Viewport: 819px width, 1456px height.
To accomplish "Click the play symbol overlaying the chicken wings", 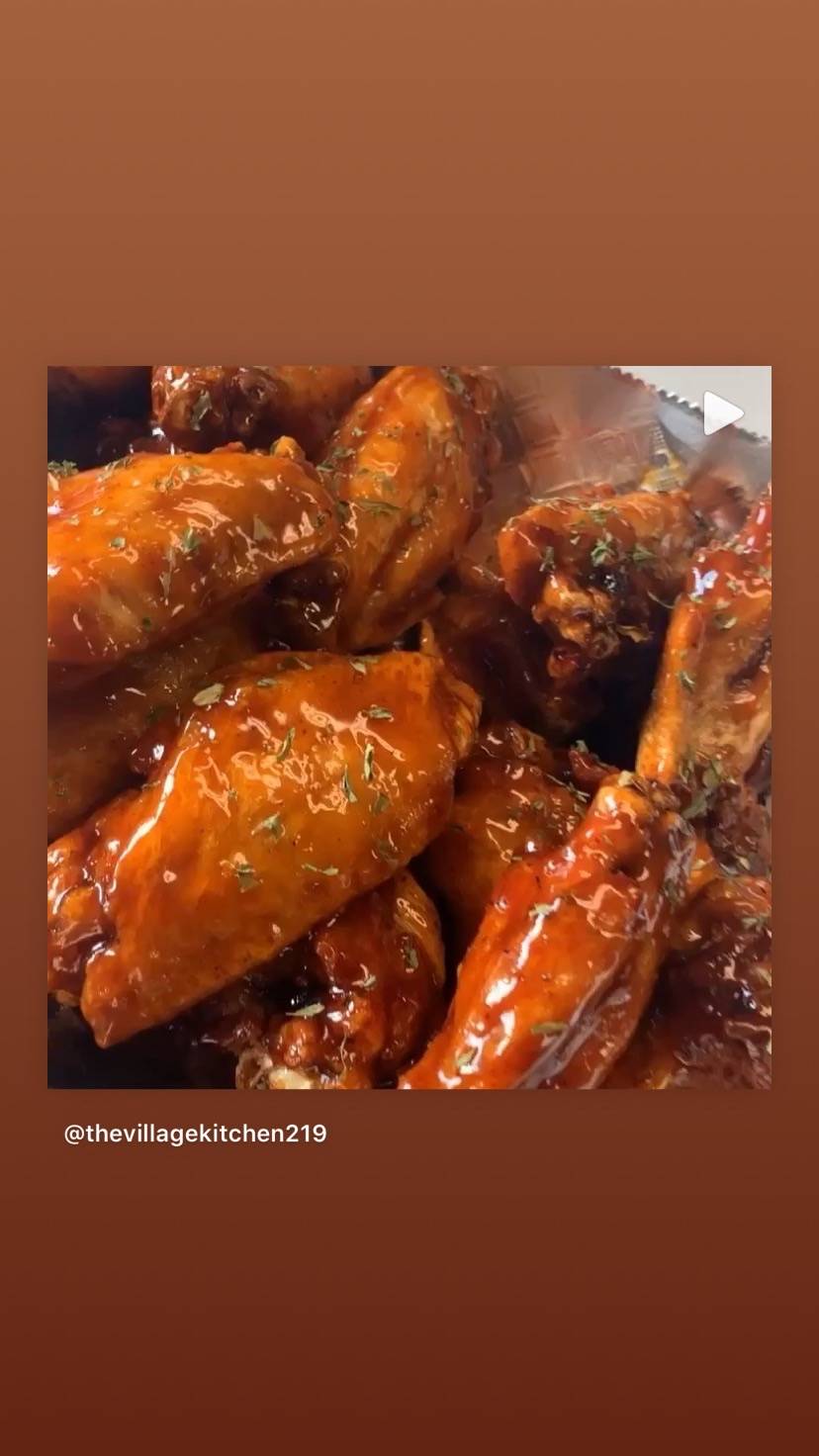I will [x=721, y=412].
